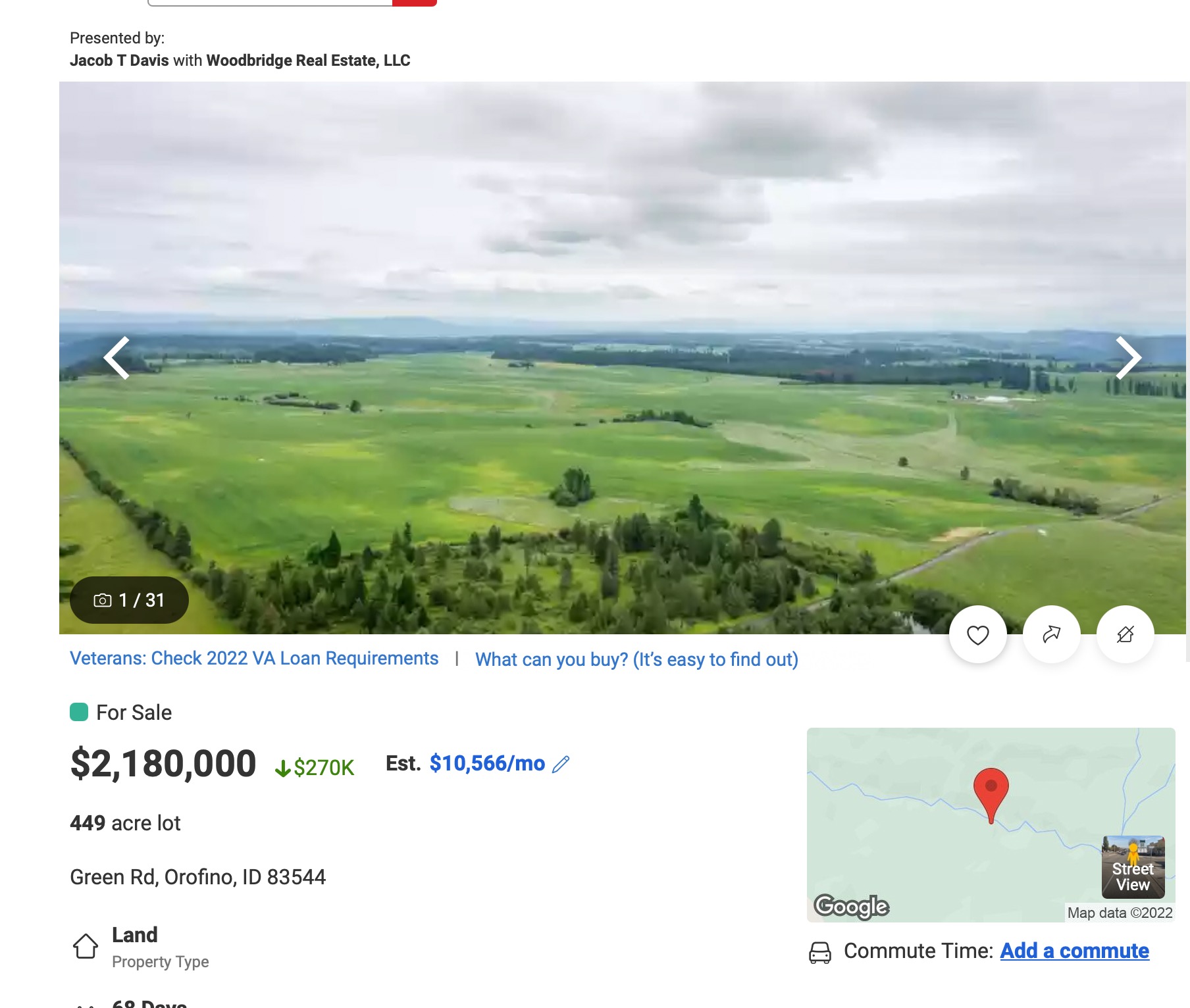The image size is (1190, 1008).
Task: Show the previous listing photo
Action: (x=117, y=358)
